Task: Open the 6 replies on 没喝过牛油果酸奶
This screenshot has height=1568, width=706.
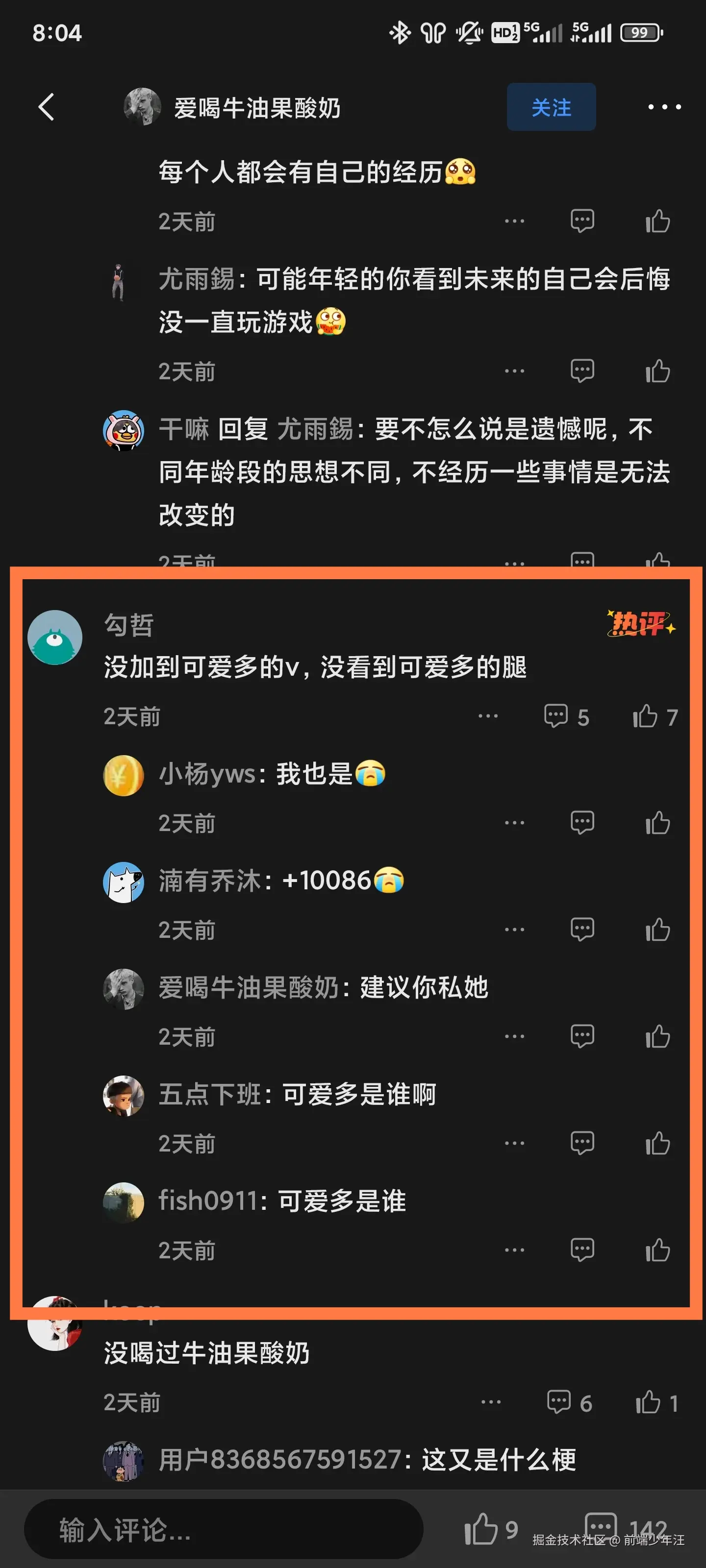Action: point(558,1402)
